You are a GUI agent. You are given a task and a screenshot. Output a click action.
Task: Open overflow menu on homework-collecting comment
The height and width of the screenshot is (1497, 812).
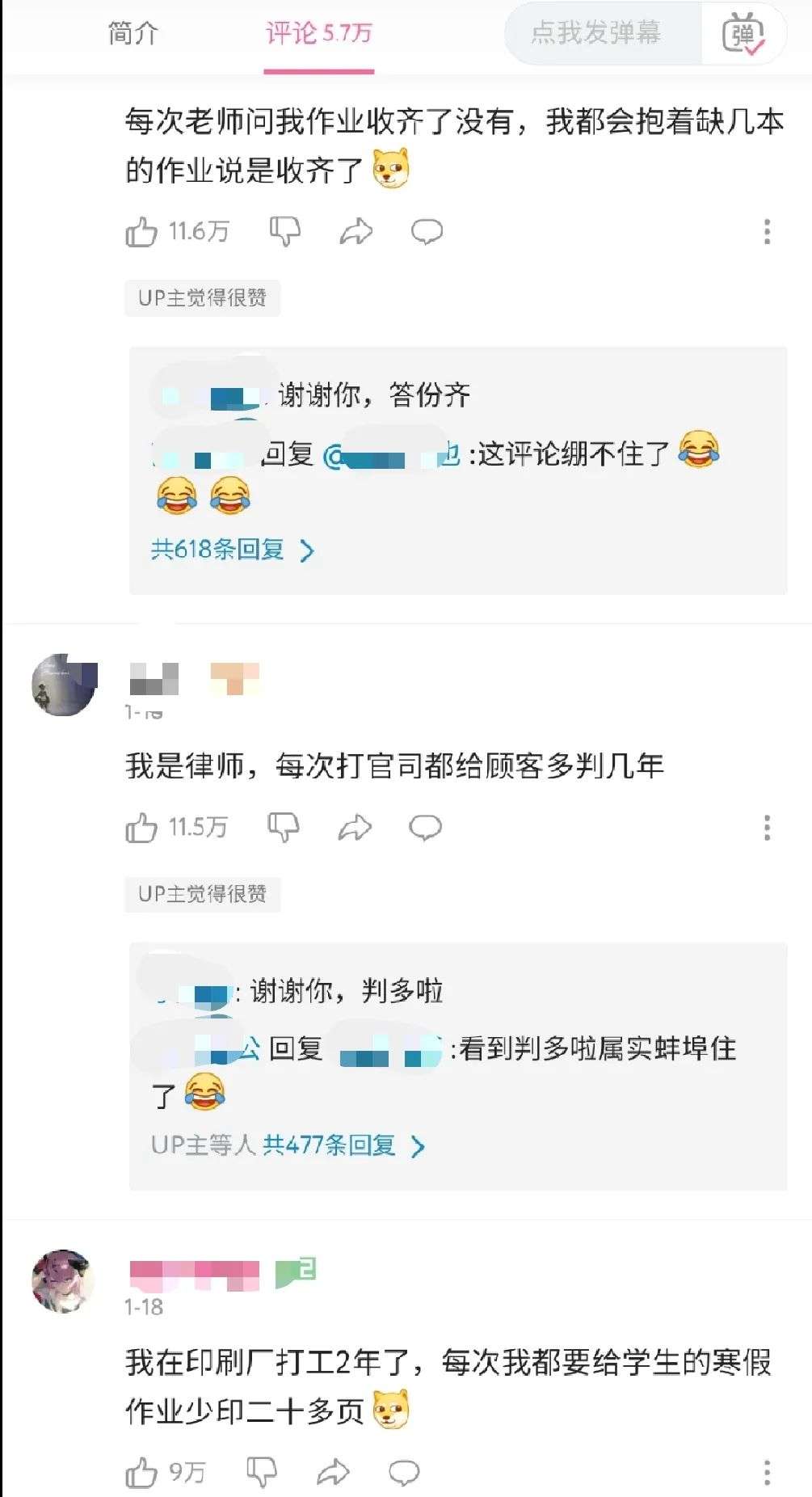767,232
